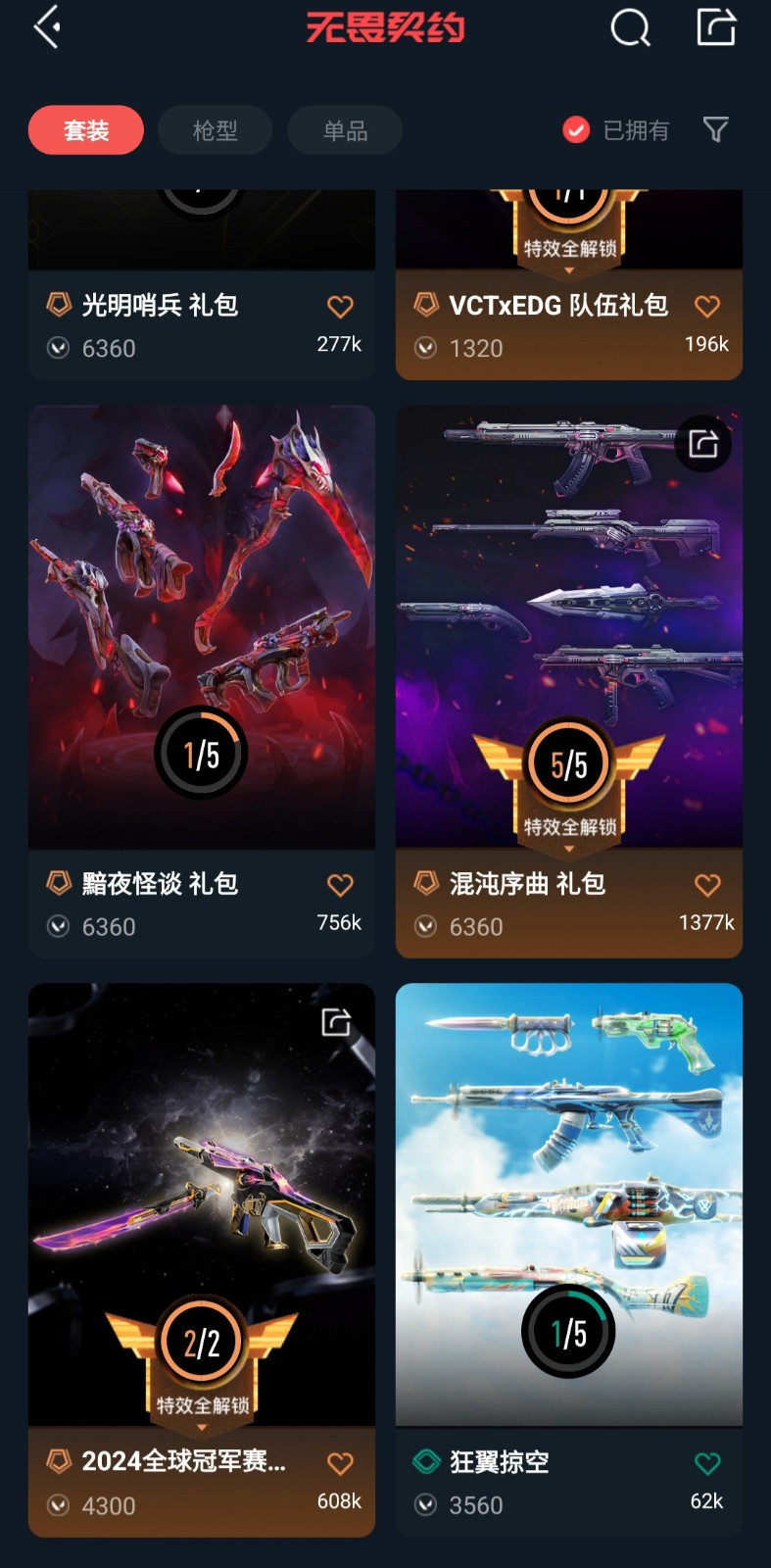
Task: Favorite the 光明哨兵 礼包 bundle
Action: pos(340,307)
